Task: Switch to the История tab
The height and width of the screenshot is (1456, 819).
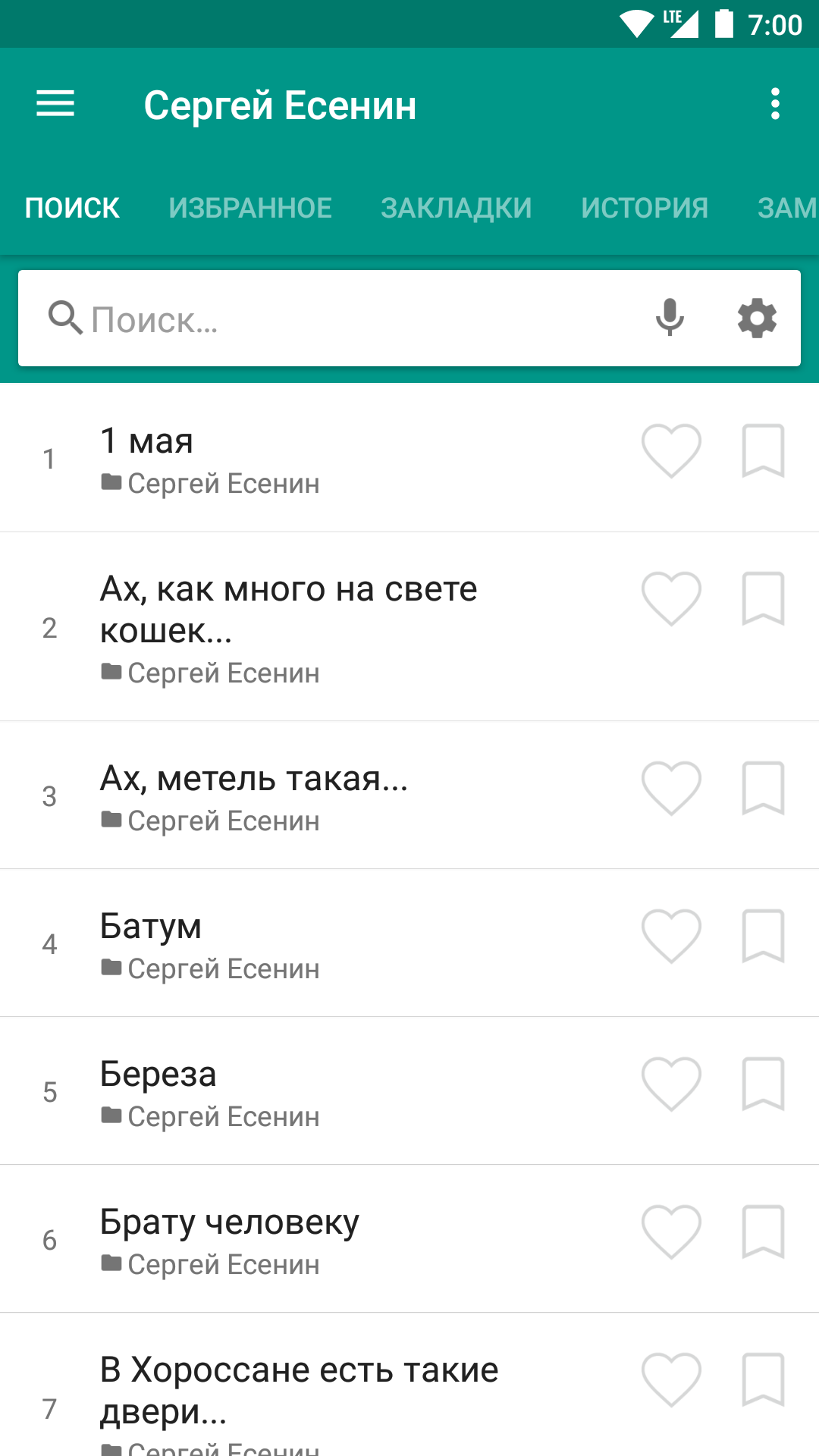Action: tap(645, 208)
